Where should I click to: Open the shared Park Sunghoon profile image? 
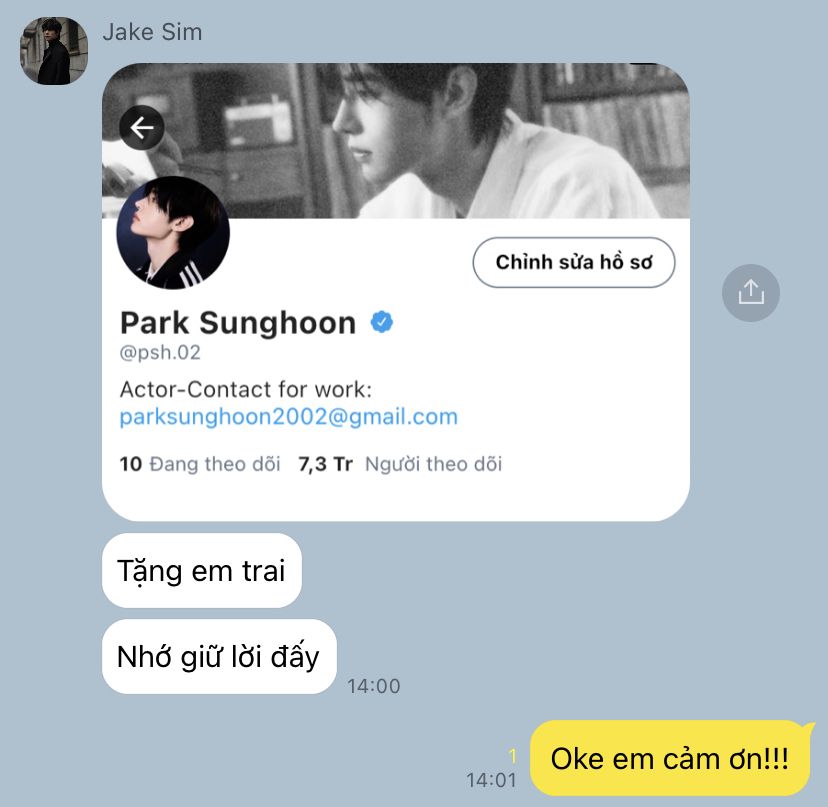click(395, 290)
